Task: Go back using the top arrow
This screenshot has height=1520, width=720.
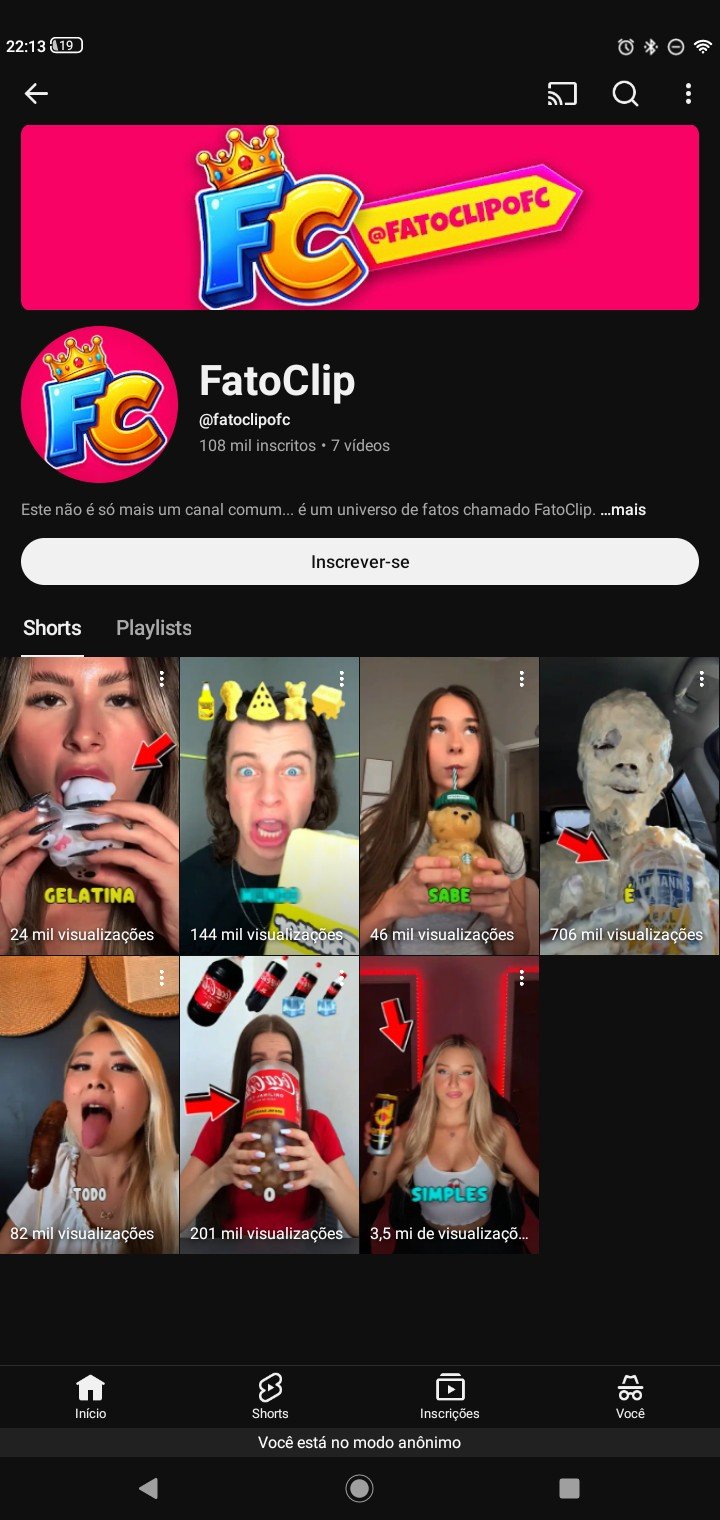Action: (x=36, y=94)
